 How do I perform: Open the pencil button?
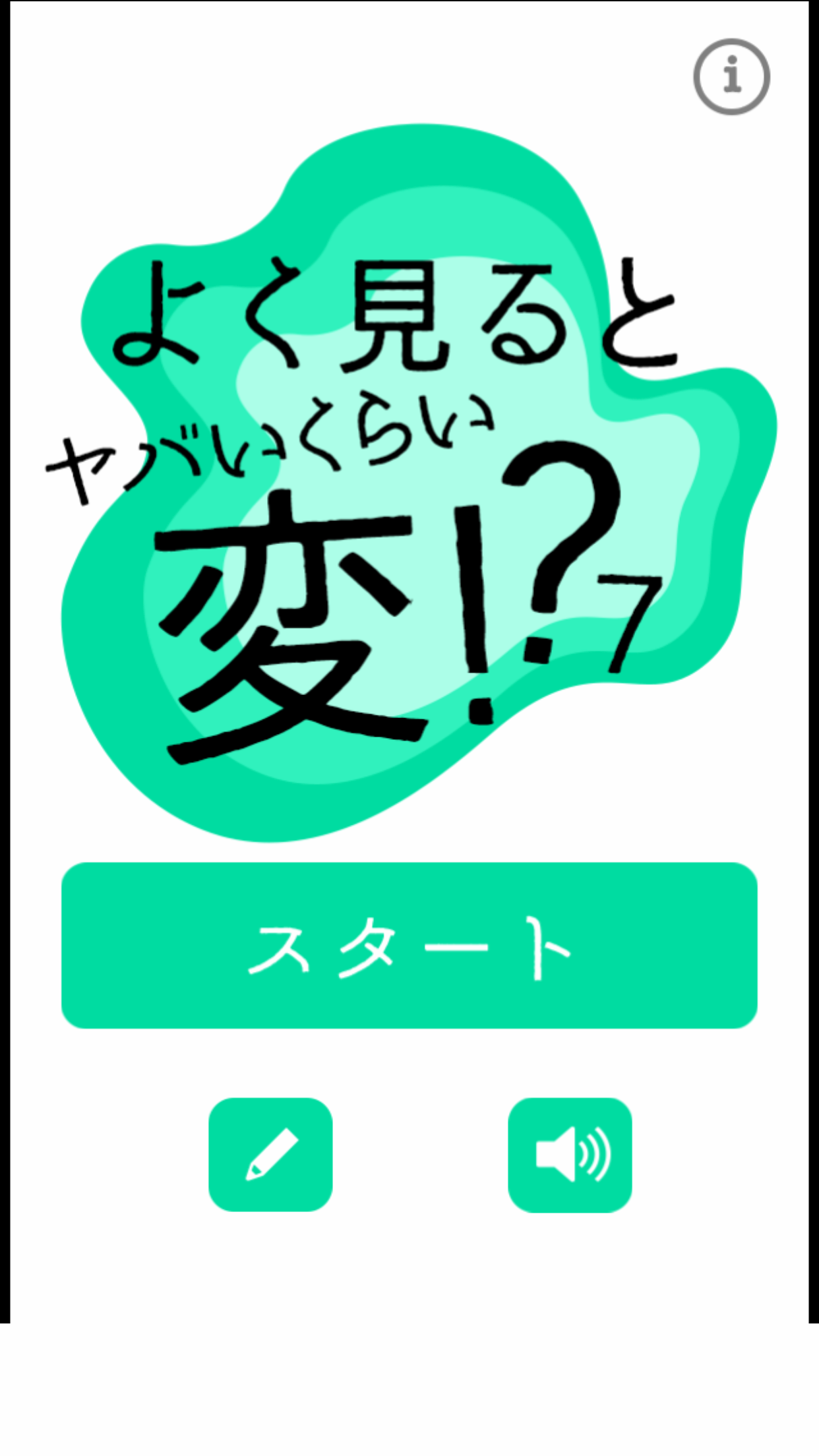coord(270,1154)
